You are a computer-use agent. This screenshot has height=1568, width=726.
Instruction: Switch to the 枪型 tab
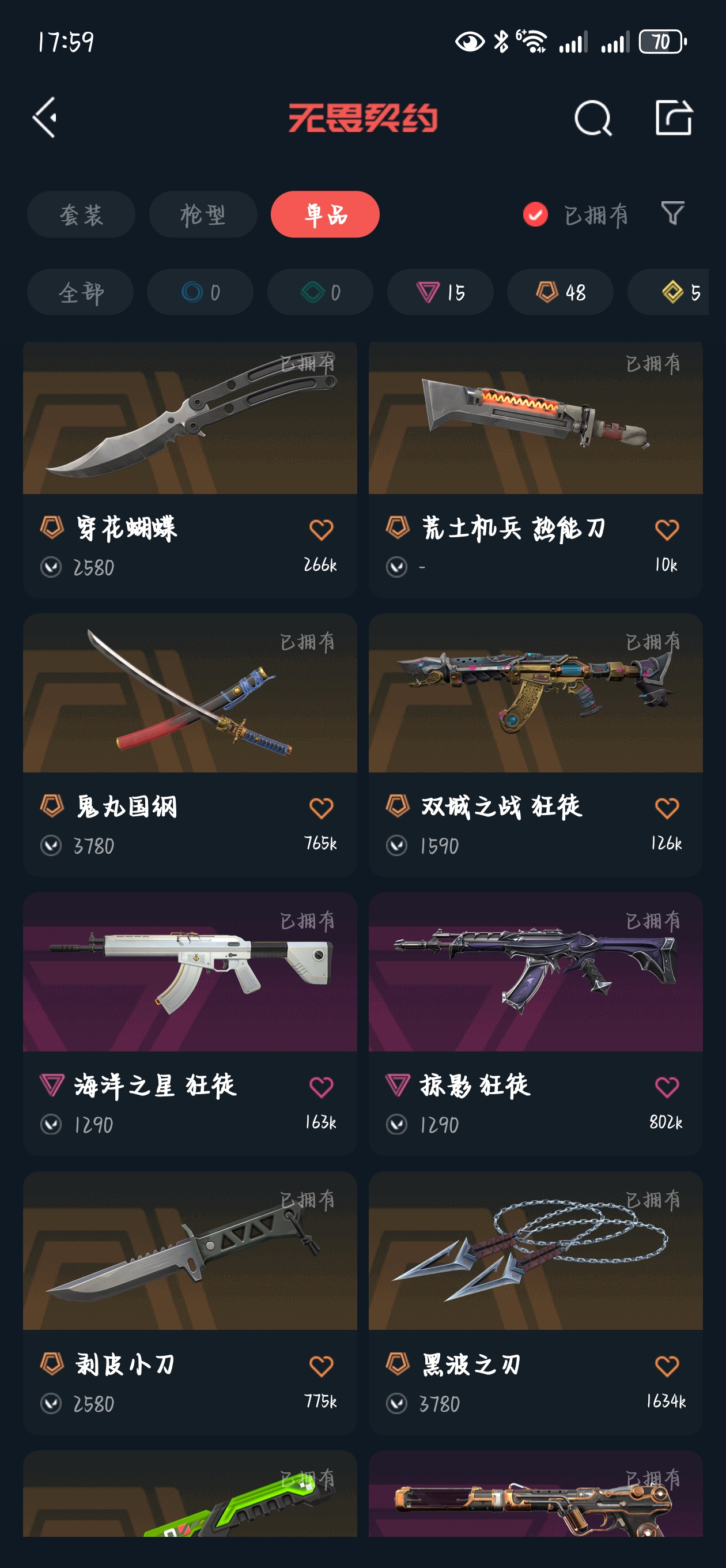coord(203,215)
